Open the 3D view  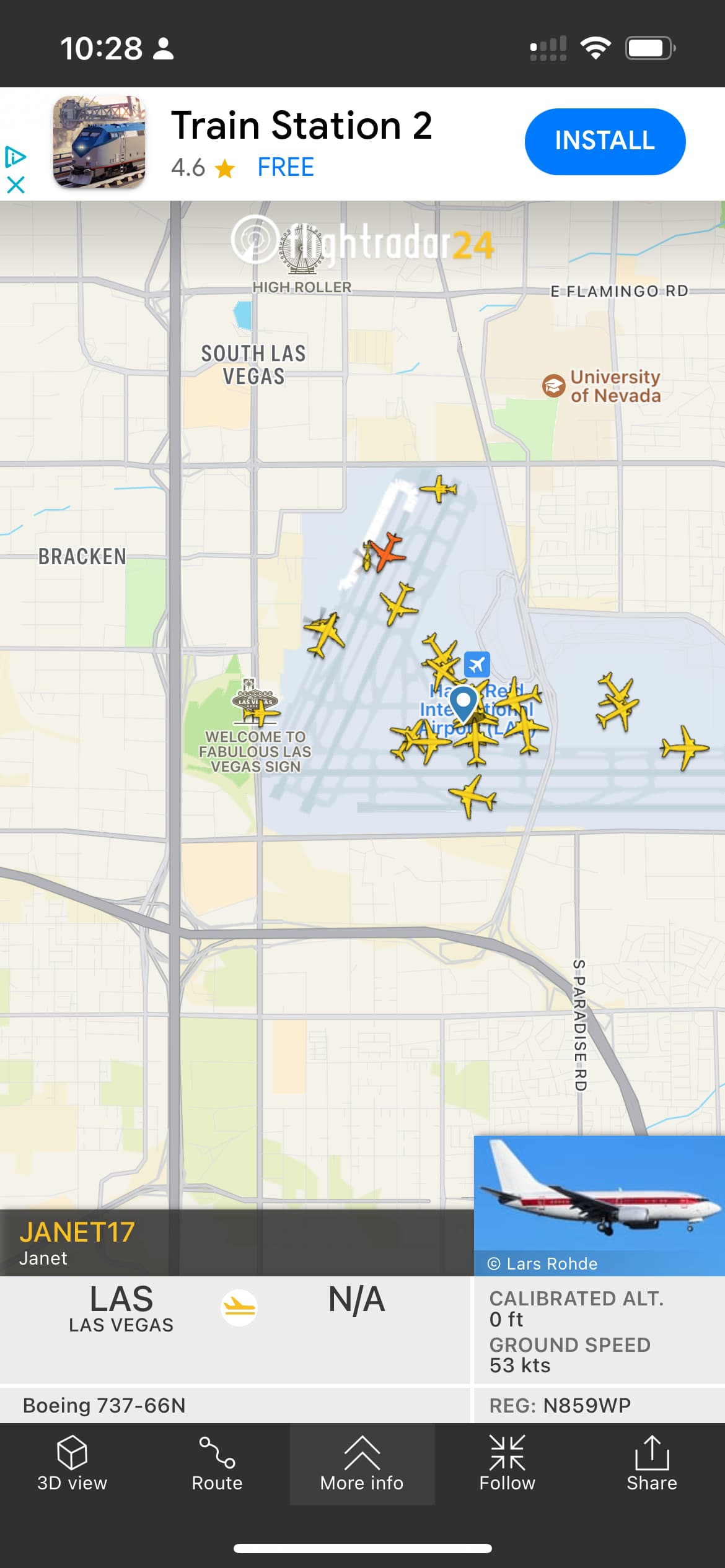72,1464
